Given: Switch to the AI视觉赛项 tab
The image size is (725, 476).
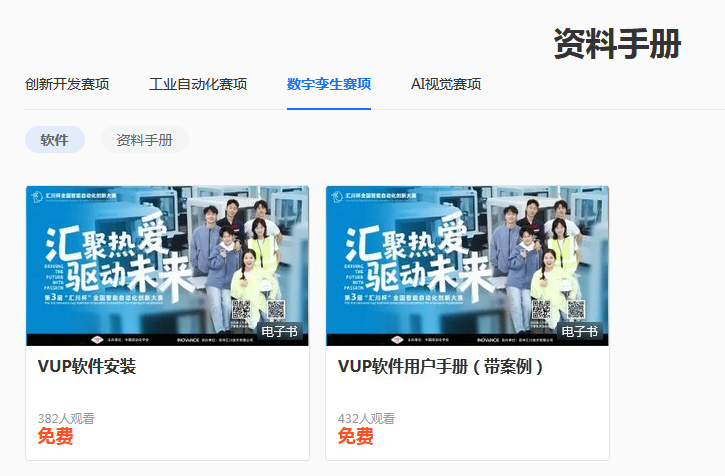Looking at the screenshot, I should click(446, 84).
